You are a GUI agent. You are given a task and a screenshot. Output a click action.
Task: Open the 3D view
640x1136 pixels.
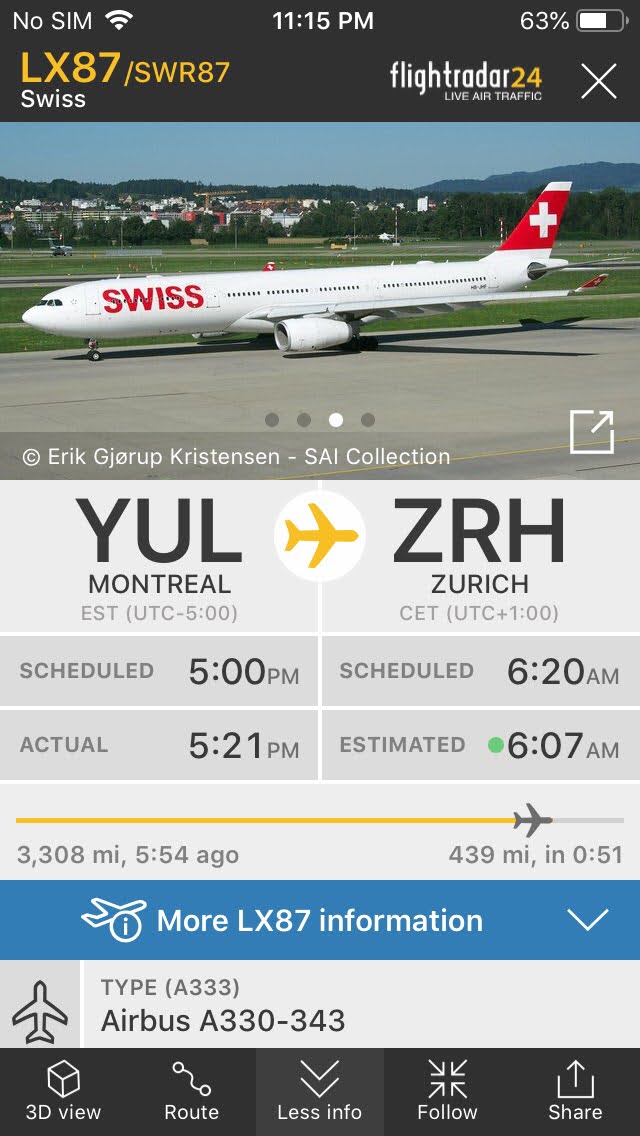pyautogui.click(x=63, y=1092)
